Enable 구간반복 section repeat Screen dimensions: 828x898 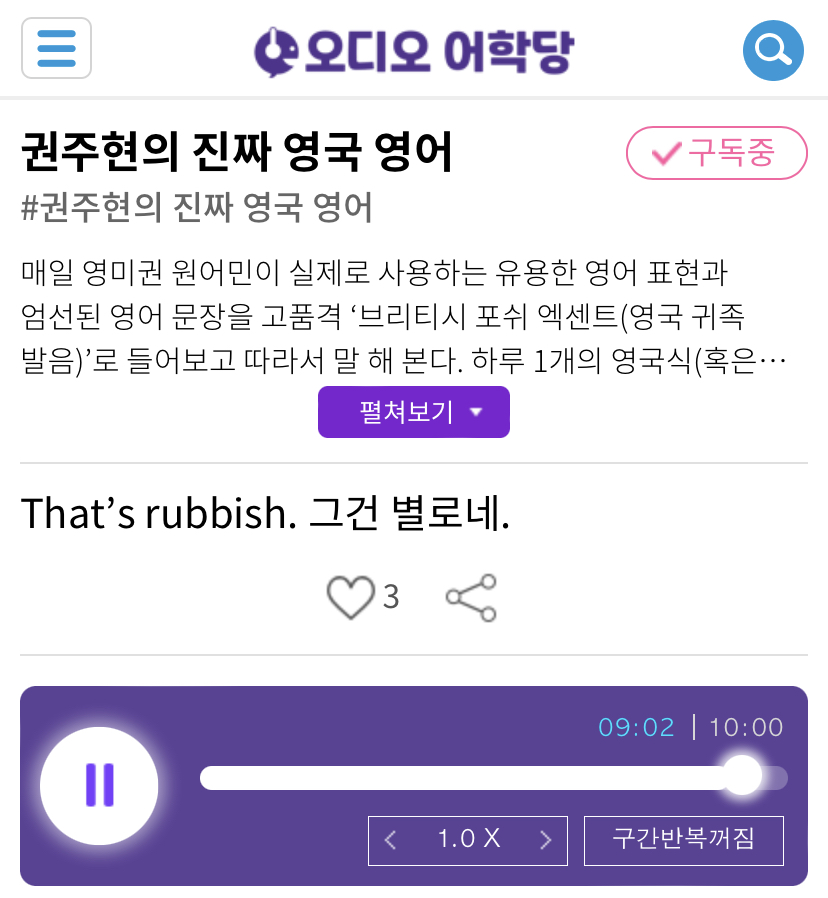tap(683, 840)
